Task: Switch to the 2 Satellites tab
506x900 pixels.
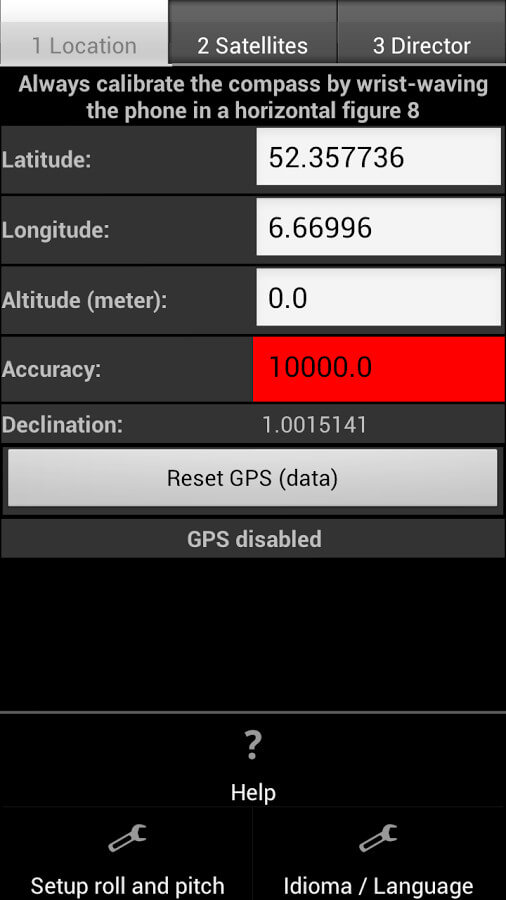Action: (252, 32)
